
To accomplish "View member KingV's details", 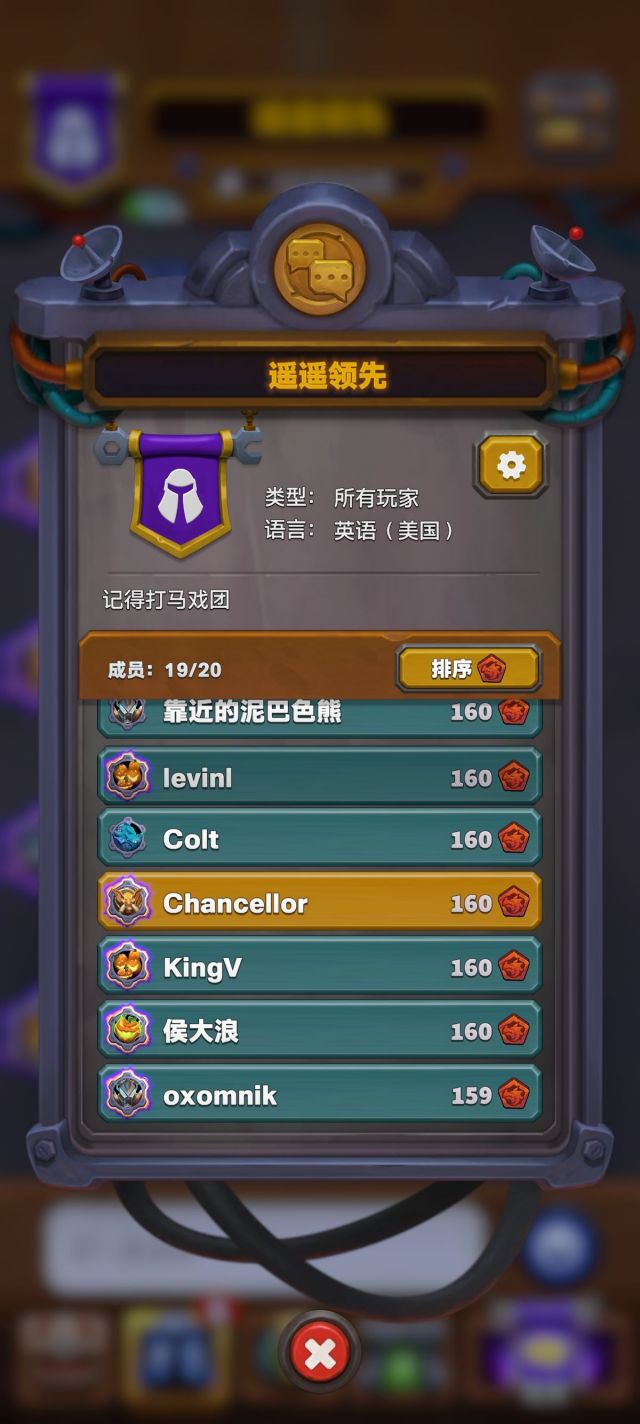I will [x=320, y=967].
